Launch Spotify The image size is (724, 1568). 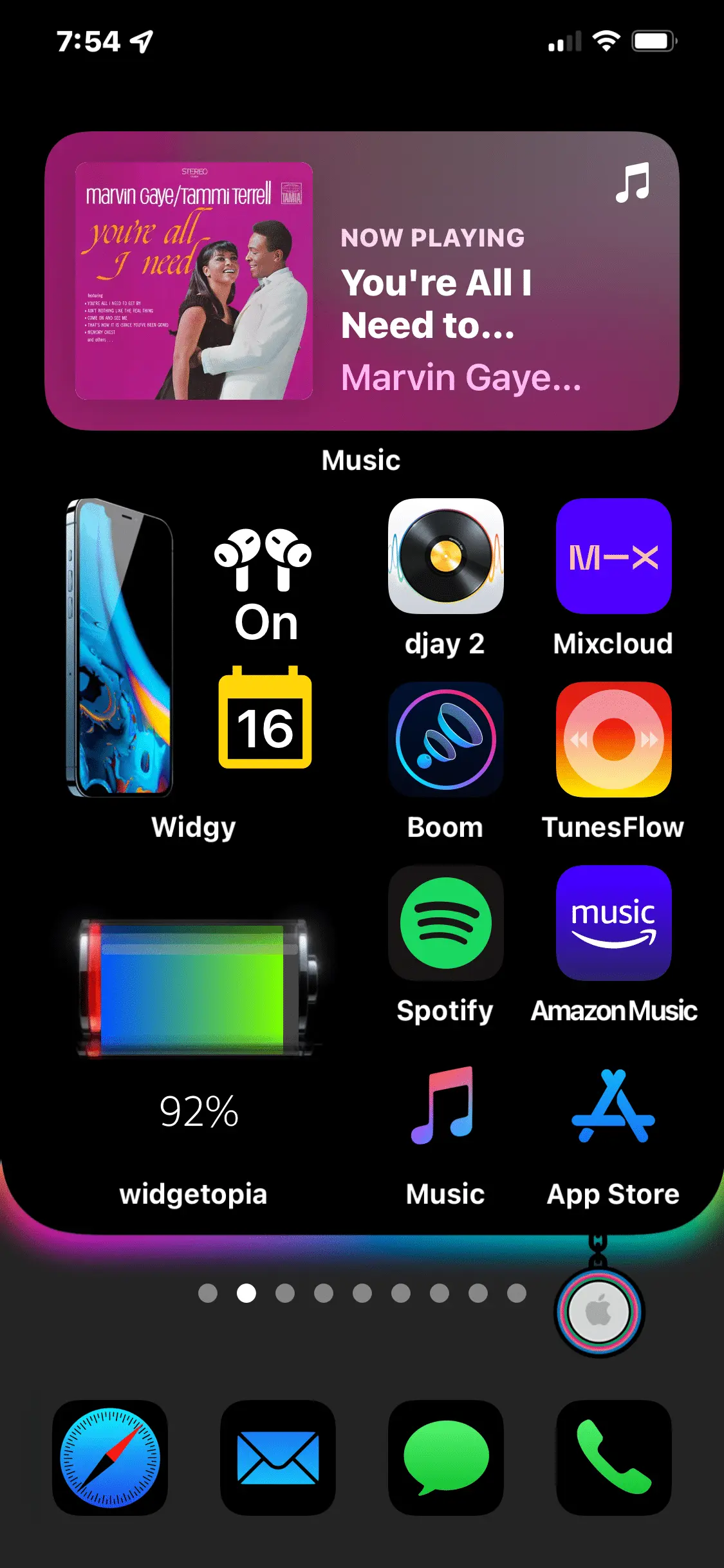(x=445, y=923)
